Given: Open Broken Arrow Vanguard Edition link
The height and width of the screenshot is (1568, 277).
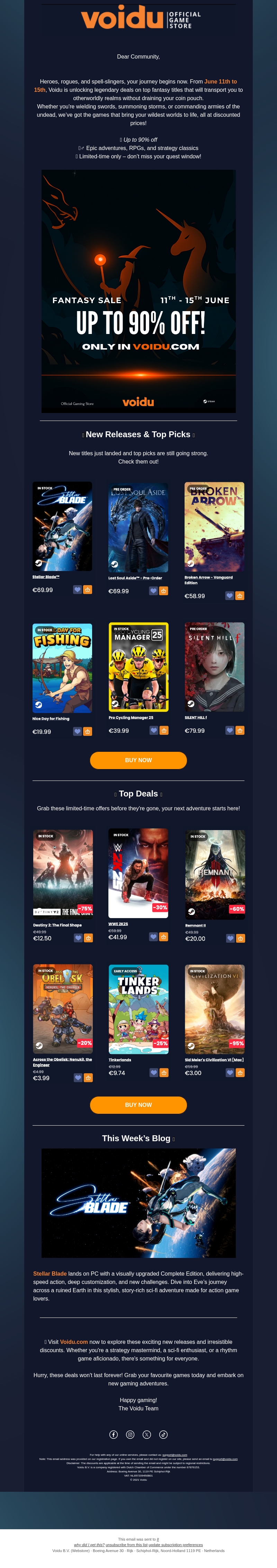Looking at the screenshot, I should tap(208, 580).
